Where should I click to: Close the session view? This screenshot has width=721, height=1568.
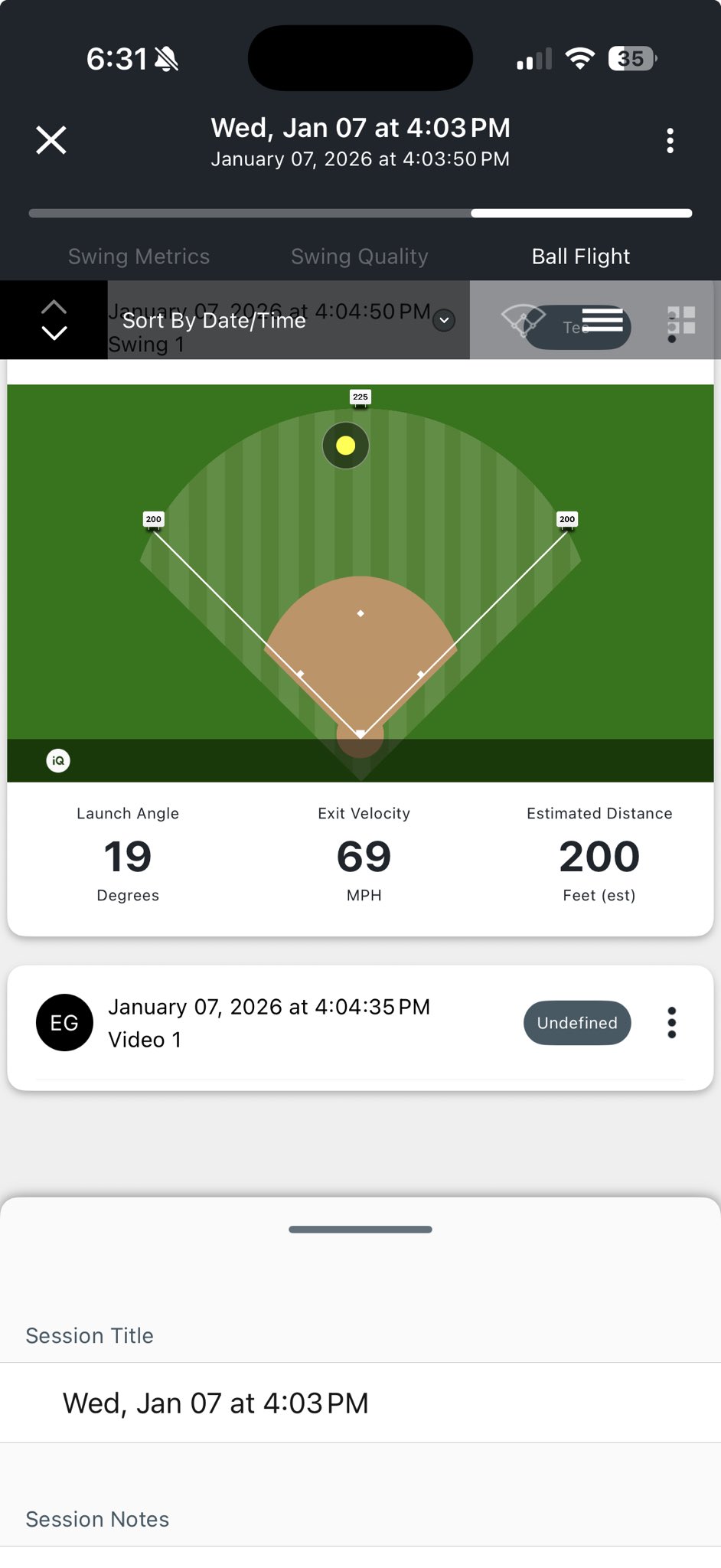(51, 140)
